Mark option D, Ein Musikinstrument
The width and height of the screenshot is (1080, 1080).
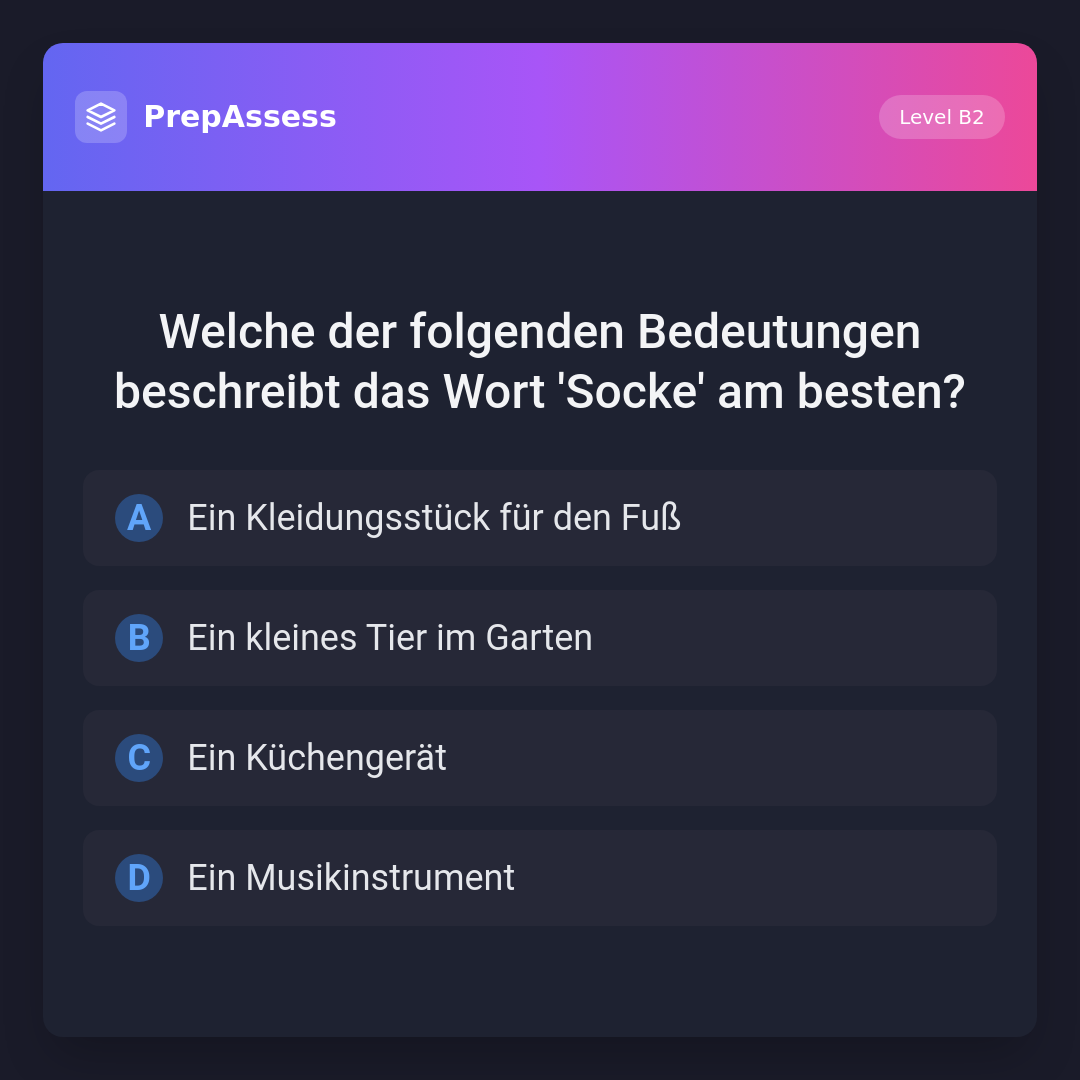tap(540, 878)
